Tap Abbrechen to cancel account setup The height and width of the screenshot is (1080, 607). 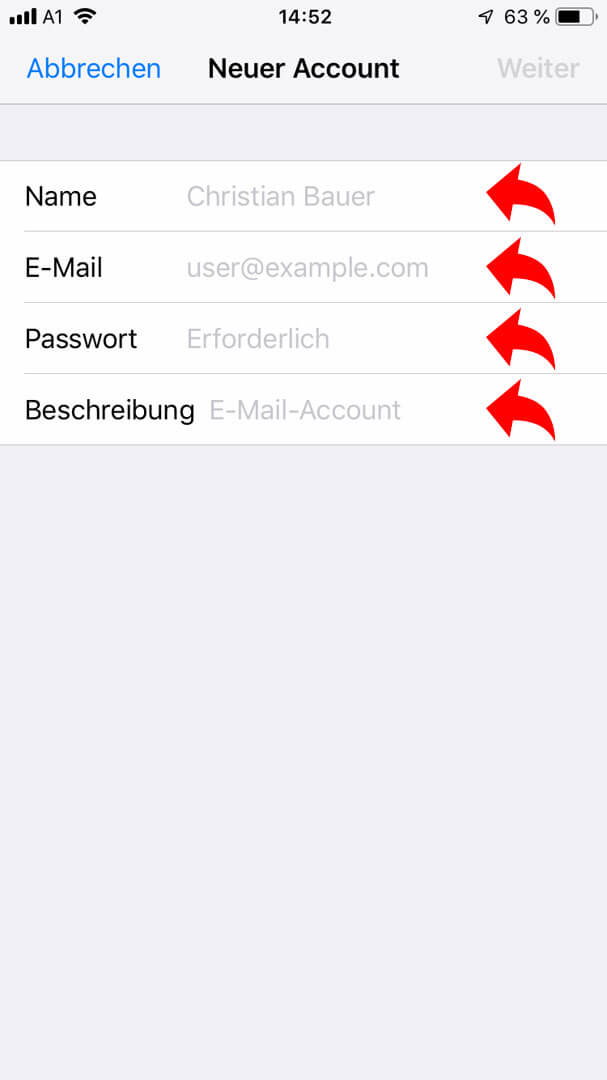pyautogui.click(x=94, y=69)
